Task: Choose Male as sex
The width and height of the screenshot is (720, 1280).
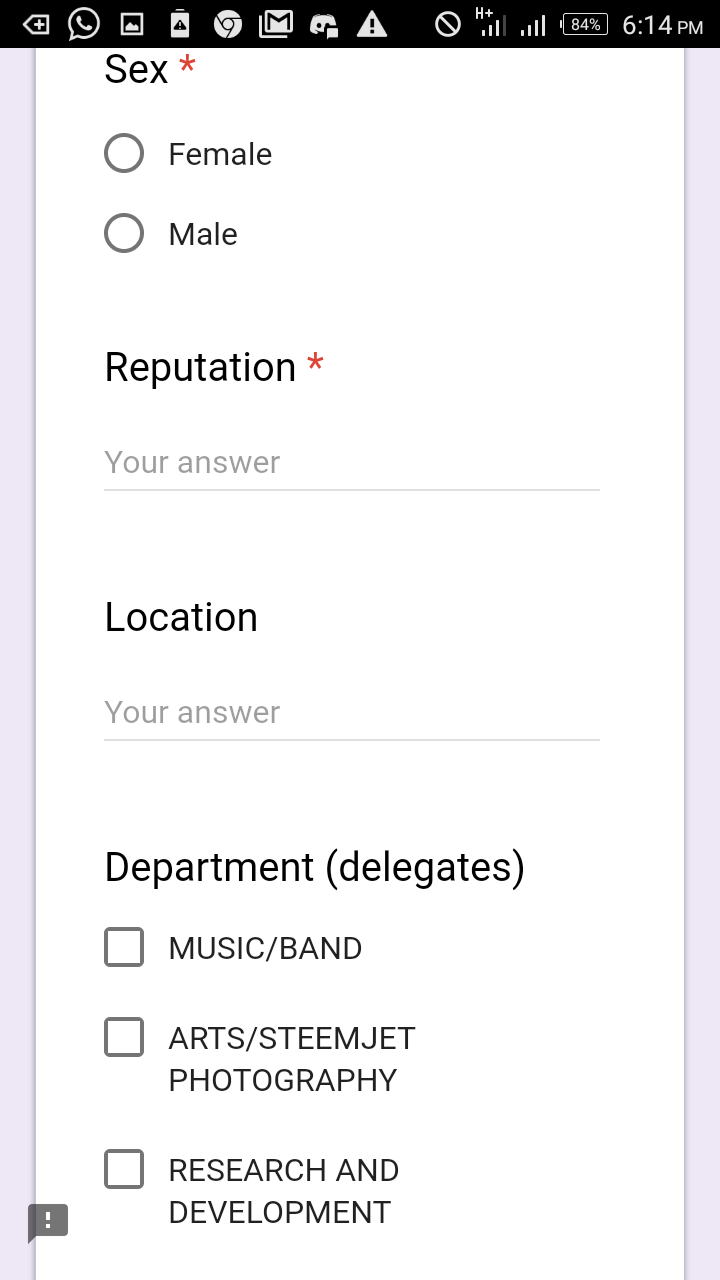Action: [124, 234]
